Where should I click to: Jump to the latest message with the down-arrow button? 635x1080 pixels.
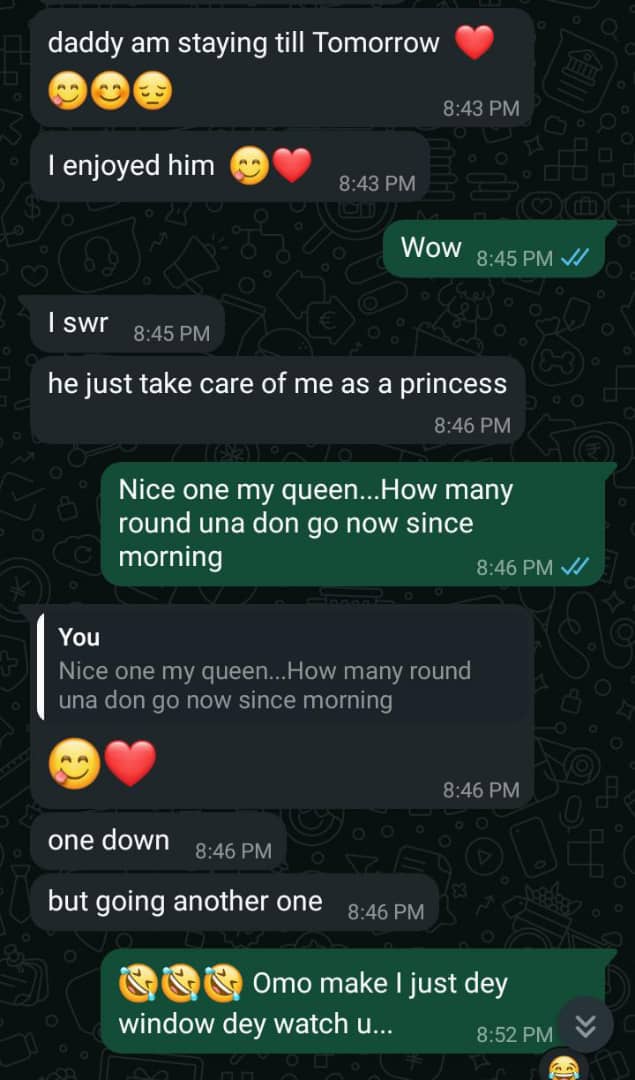click(586, 1025)
